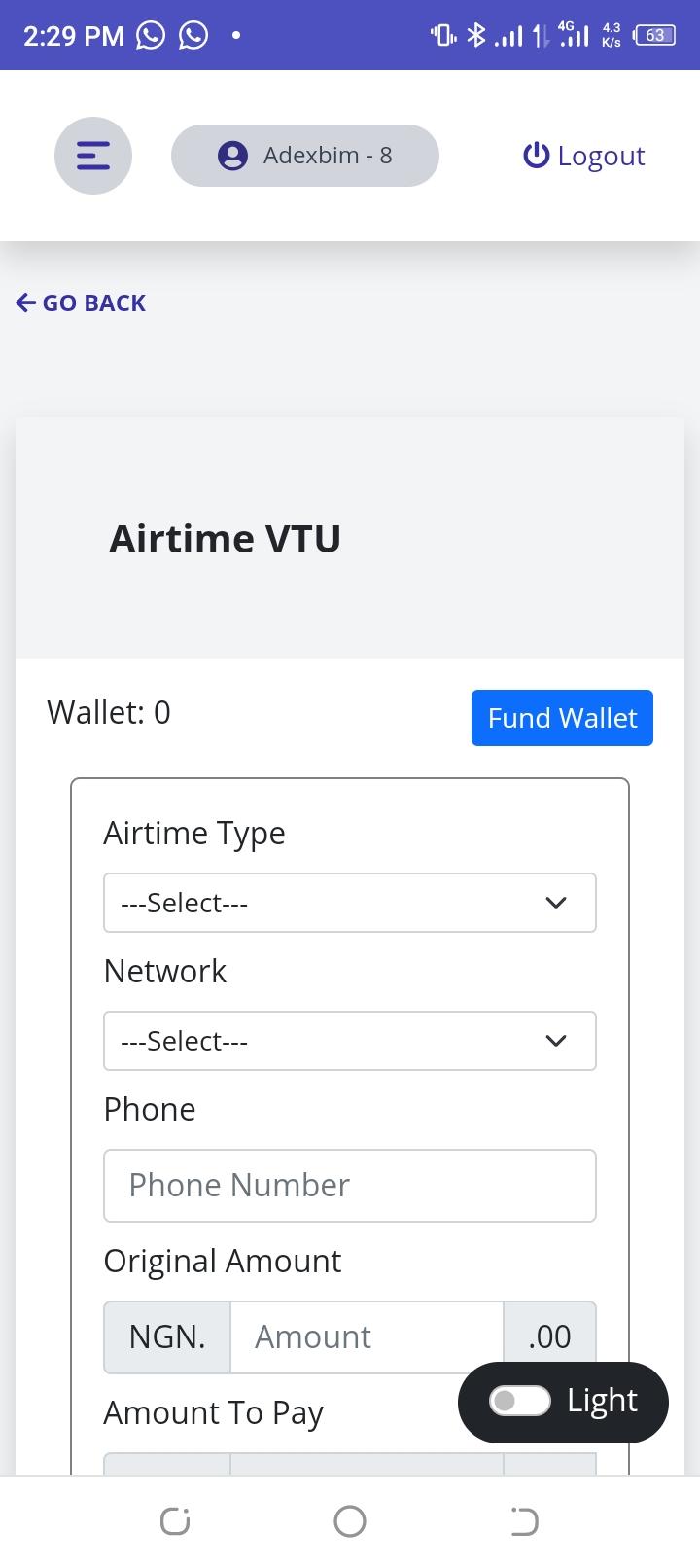This screenshot has height=1568, width=700.
Task: Open the system recent apps button
Action: coord(175,1521)
